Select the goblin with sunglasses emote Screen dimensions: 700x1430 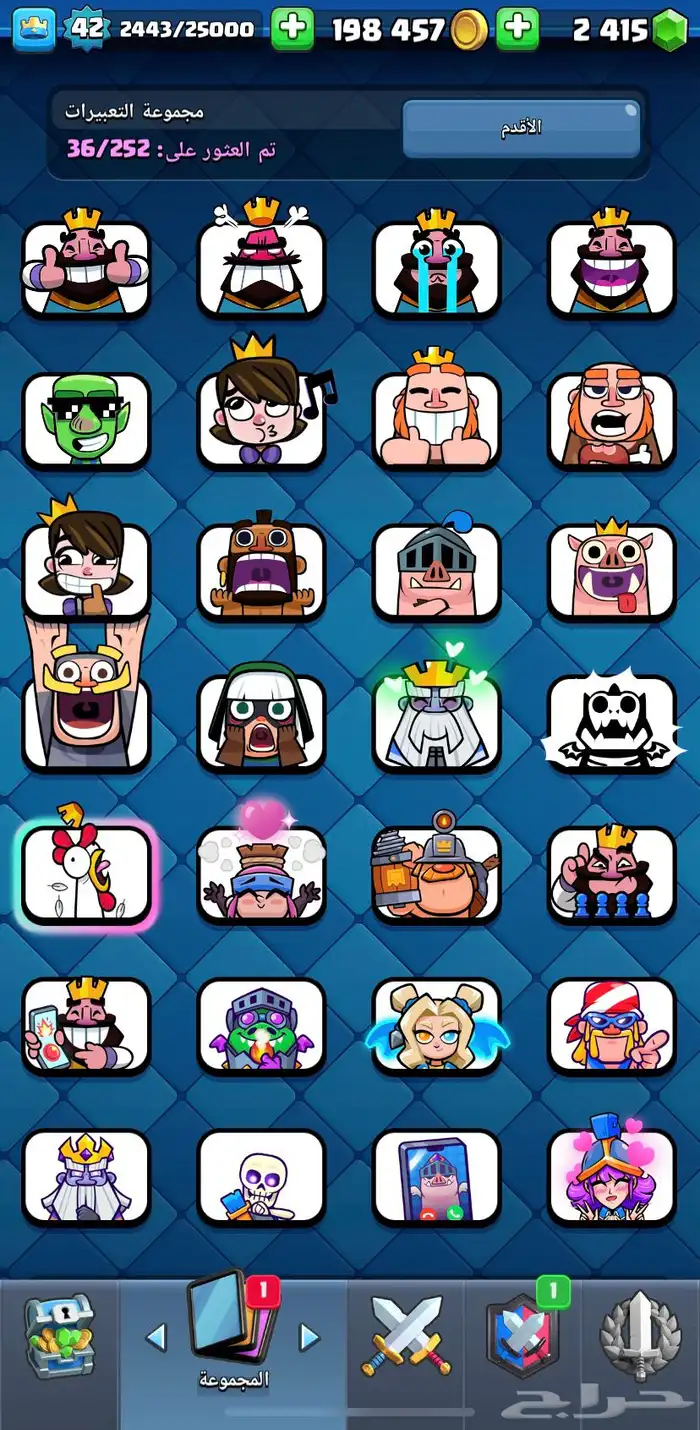[86, 419]
